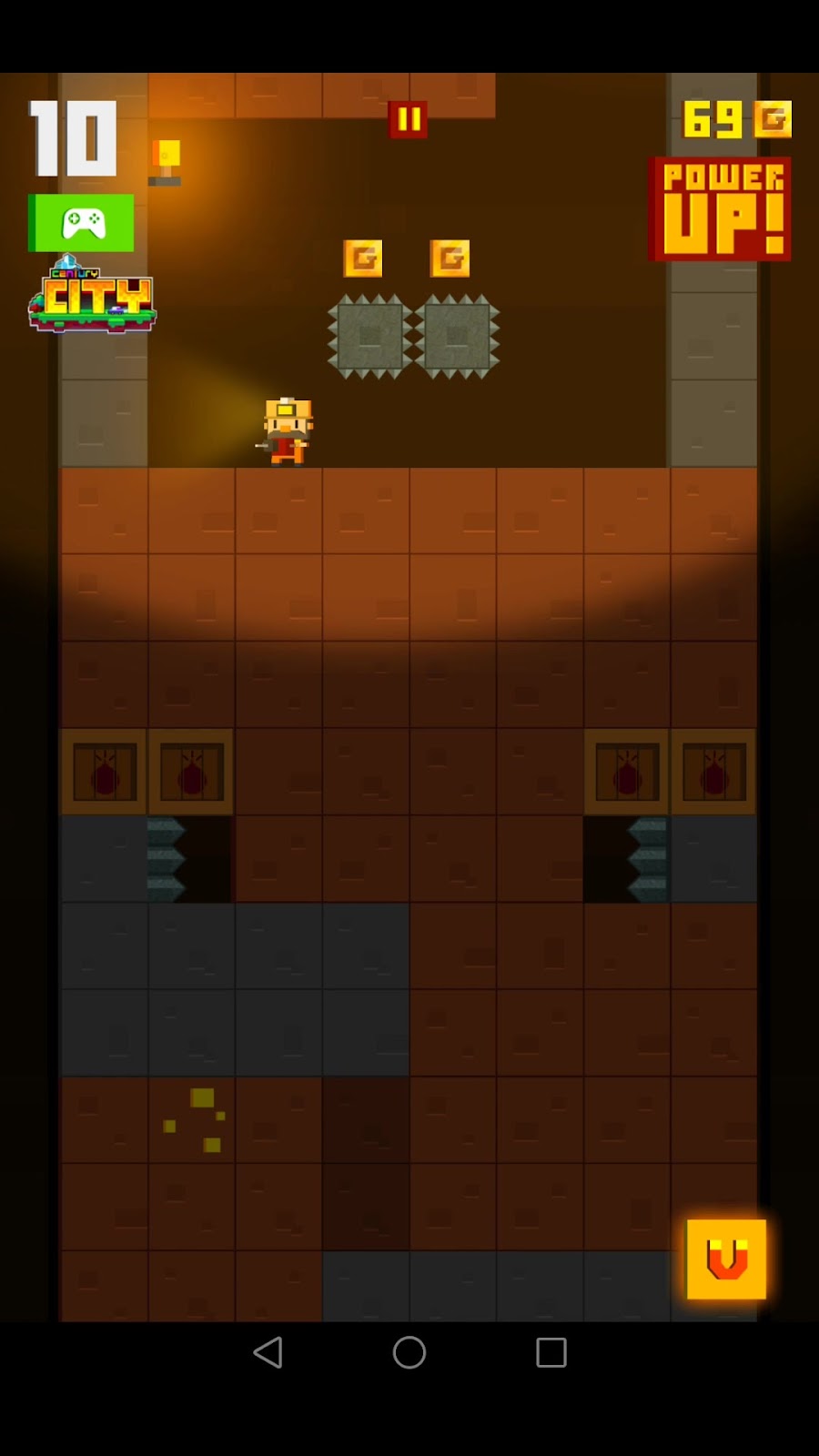Go back with the system back button
The image size is (819, 1456).
click(268, 1352)
